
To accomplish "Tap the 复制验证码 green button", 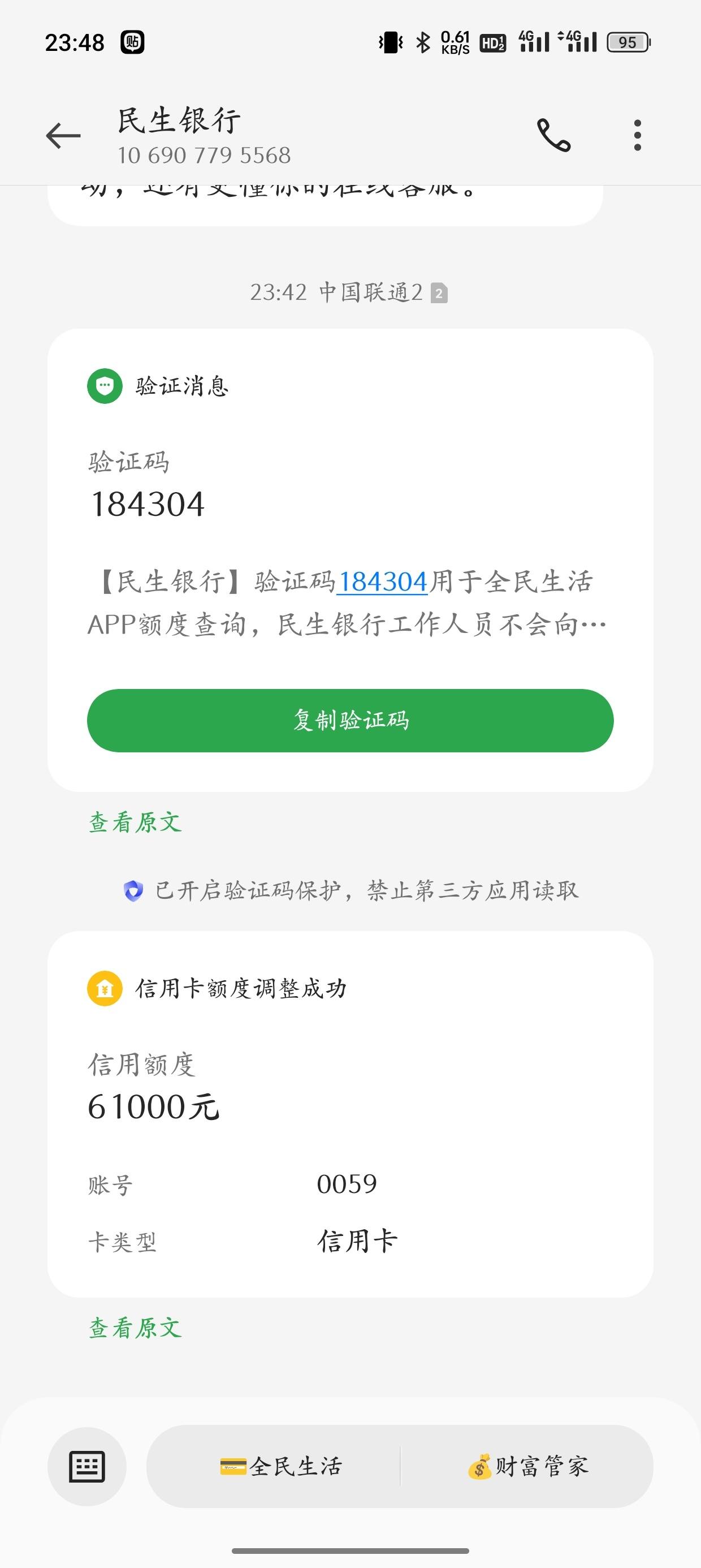I will 350,720.
